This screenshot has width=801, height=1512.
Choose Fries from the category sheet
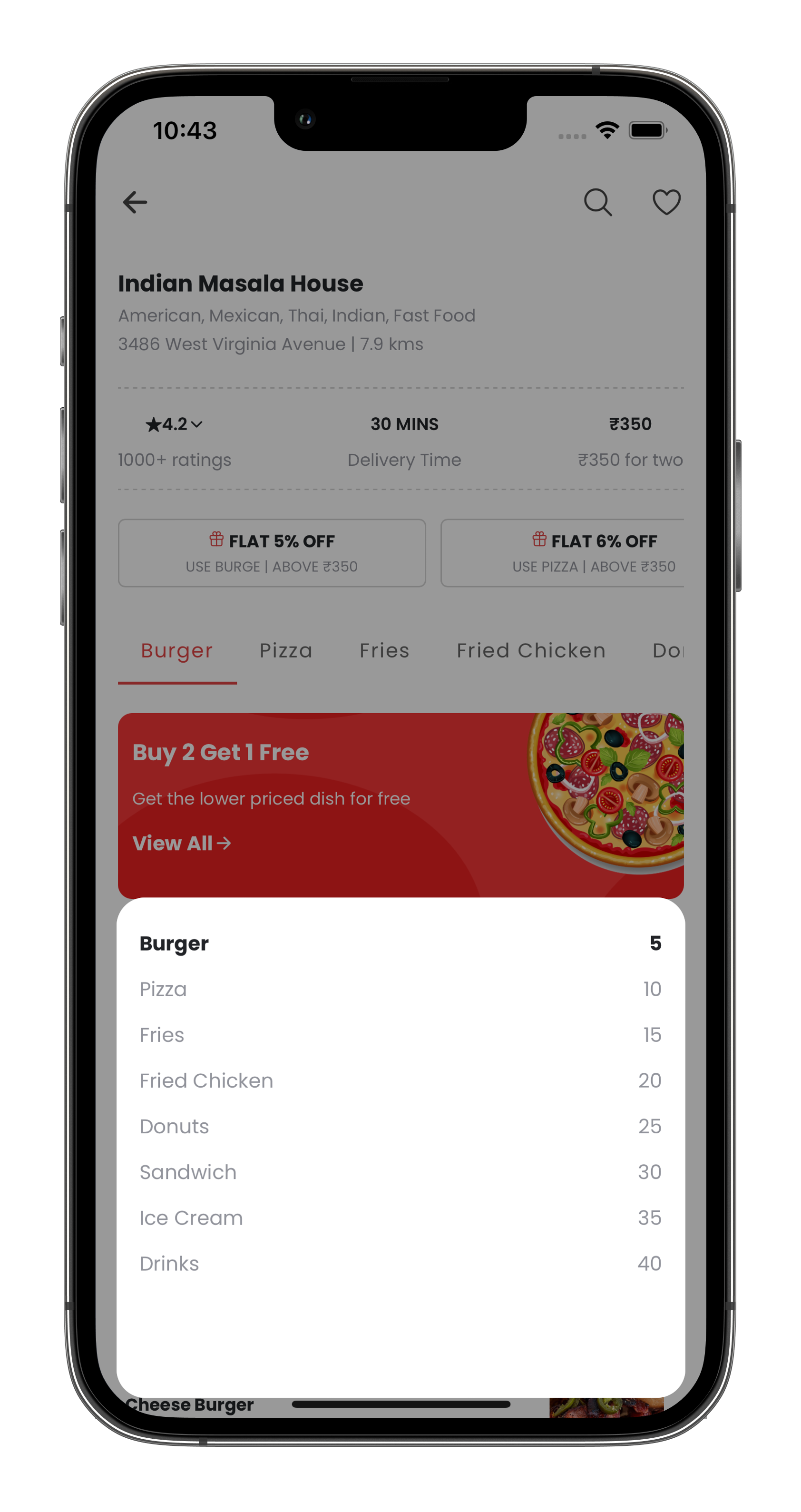(x=400, y=1035)
